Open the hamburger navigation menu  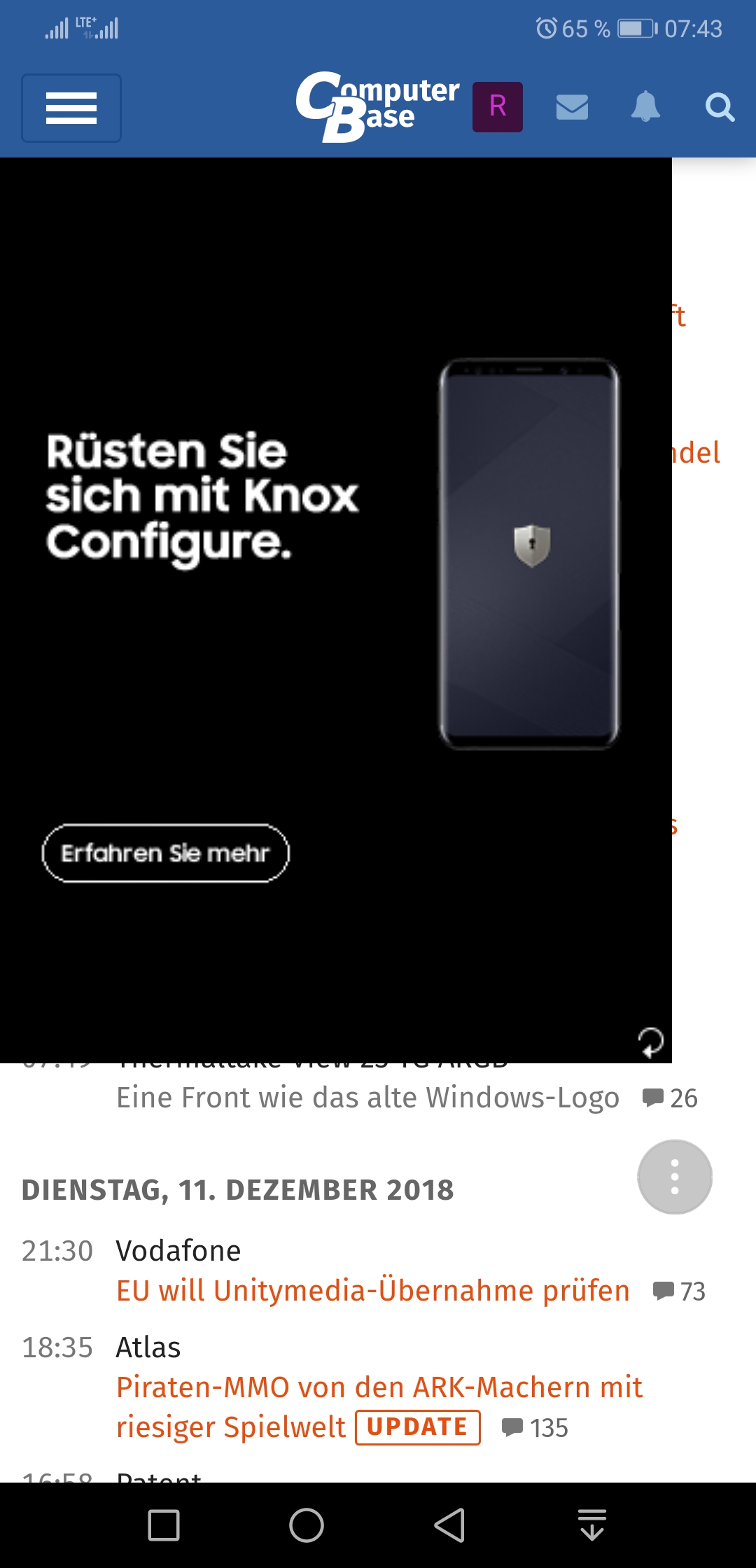[x=71, y=108]
